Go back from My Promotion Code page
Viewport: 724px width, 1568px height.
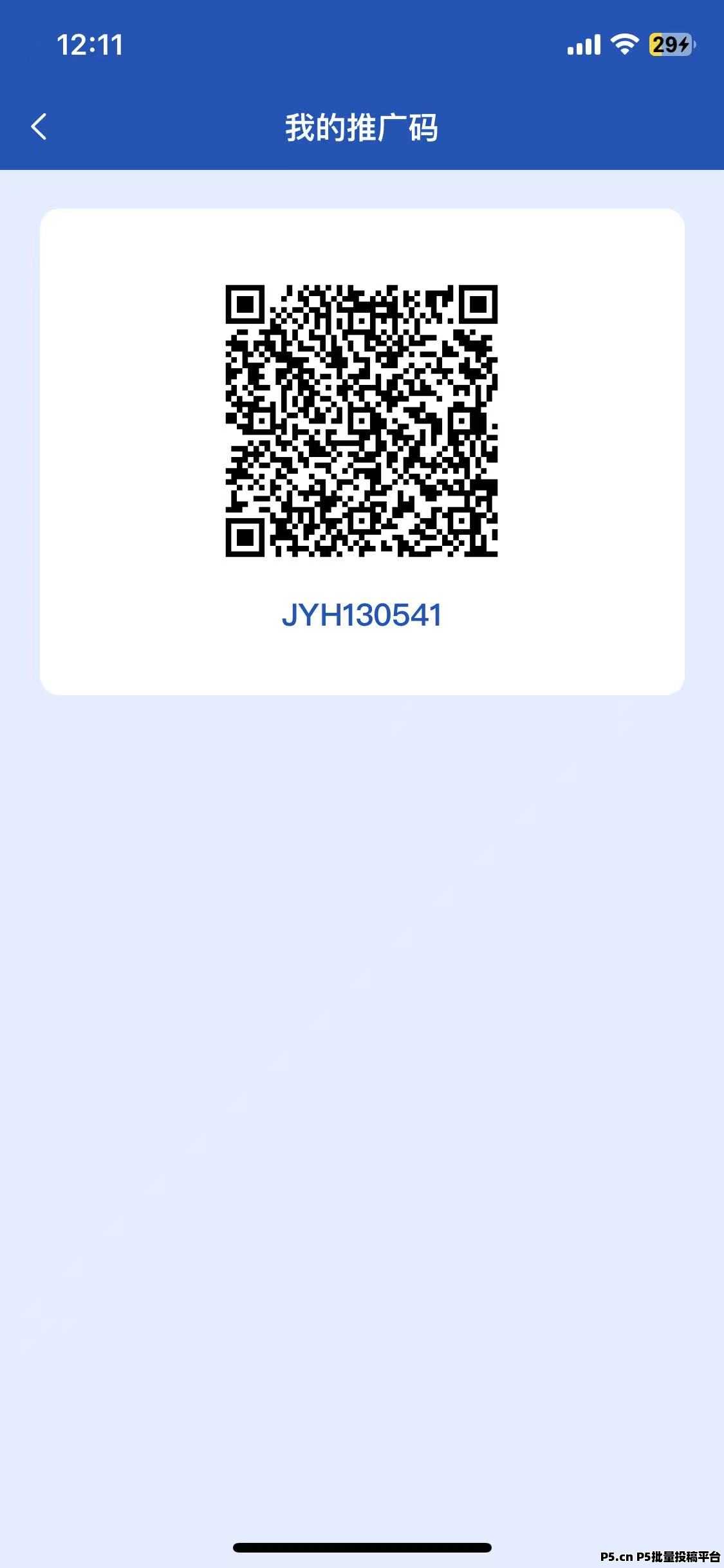39,127
